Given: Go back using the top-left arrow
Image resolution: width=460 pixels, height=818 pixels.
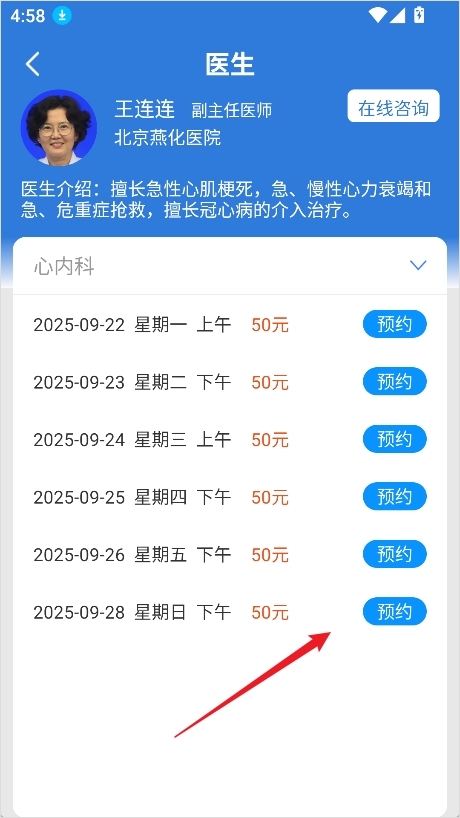Looking at the screenshot, I should (33, 65).
